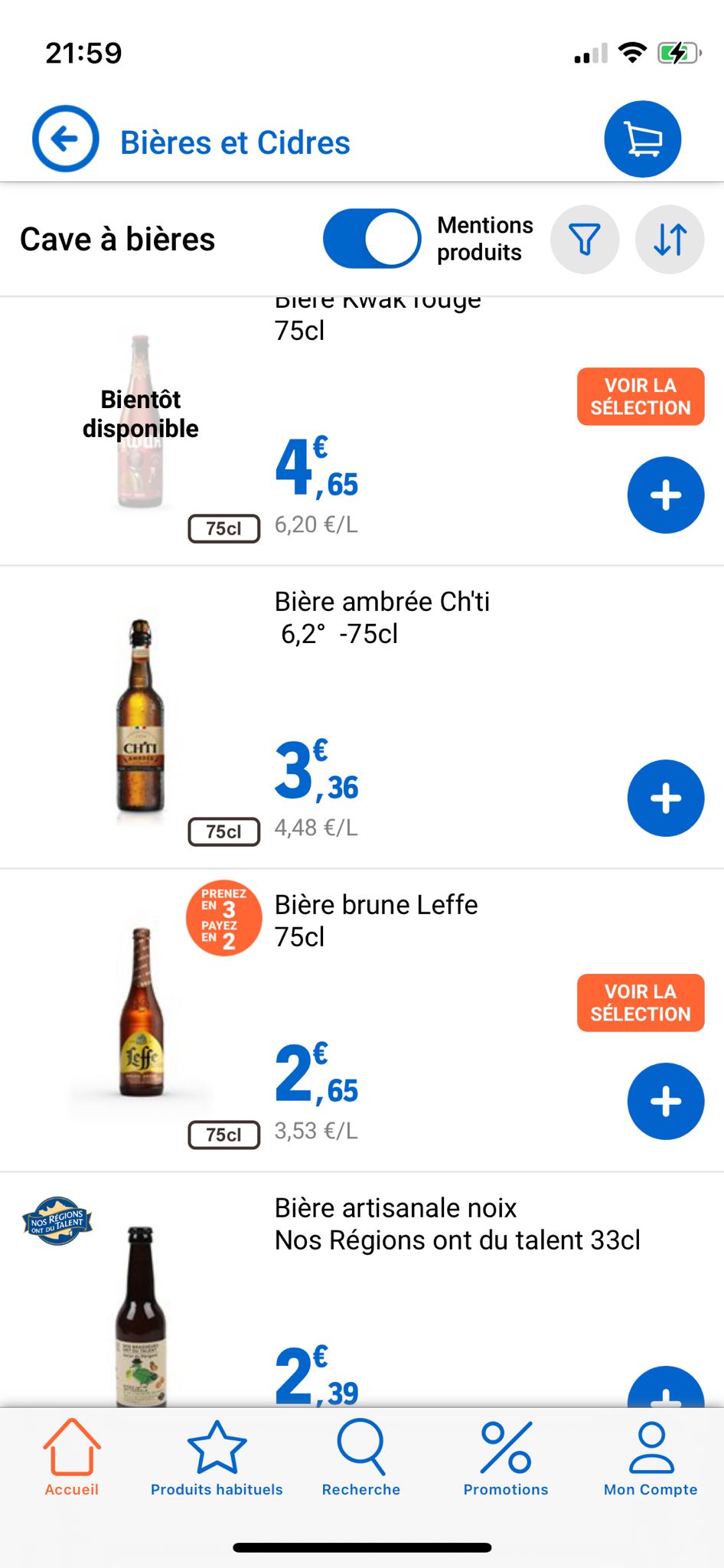Open Bière artisanale noix product details

tap(456, 1223)
